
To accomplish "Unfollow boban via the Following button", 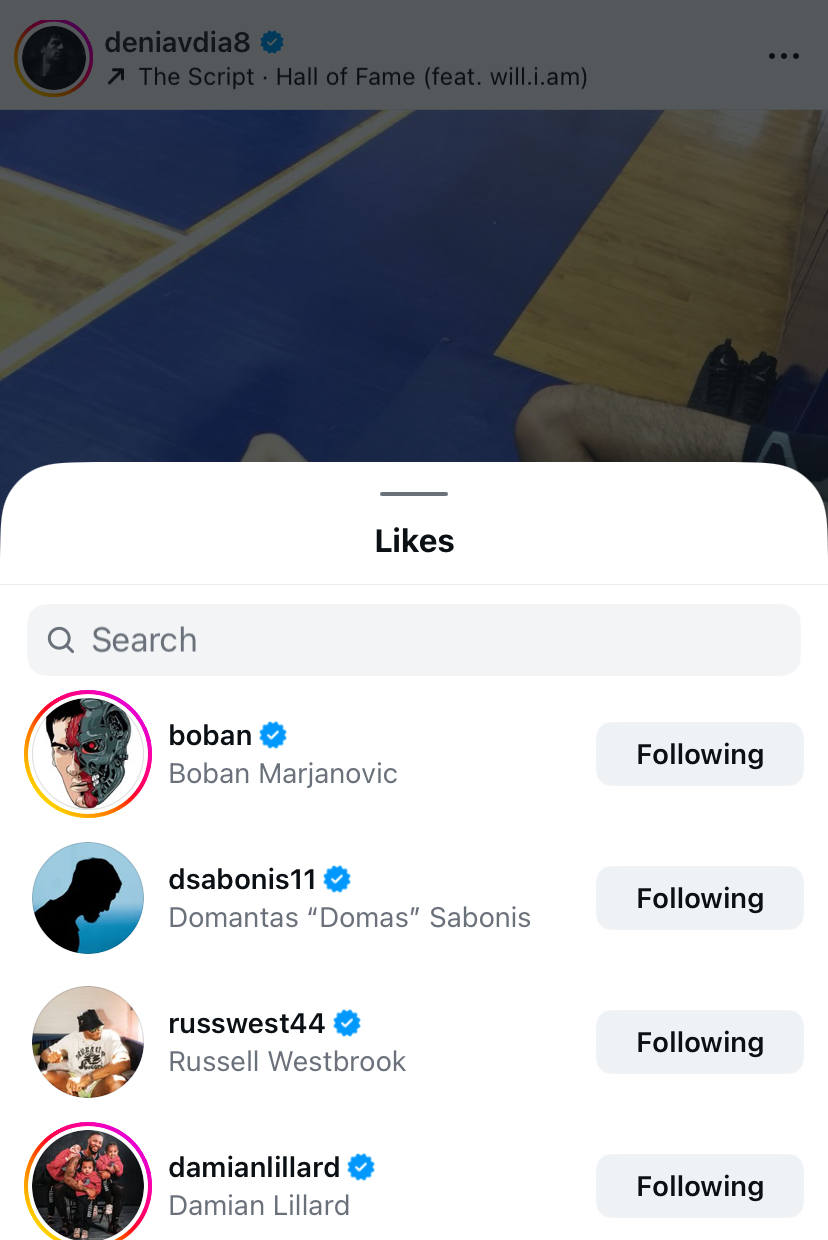I will (x=699, y=754).
